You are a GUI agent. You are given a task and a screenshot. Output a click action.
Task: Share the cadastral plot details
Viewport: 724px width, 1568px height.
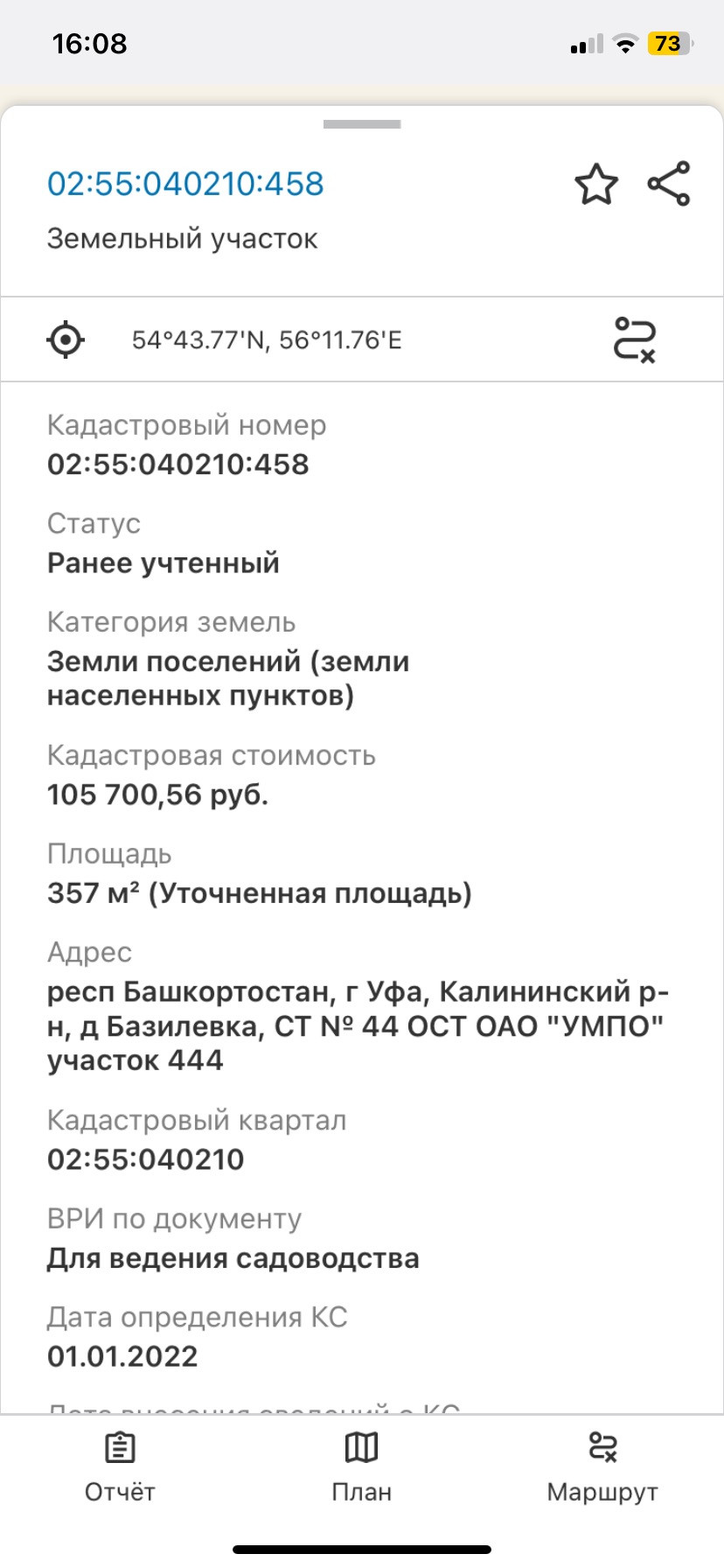(x=669, y=184)
